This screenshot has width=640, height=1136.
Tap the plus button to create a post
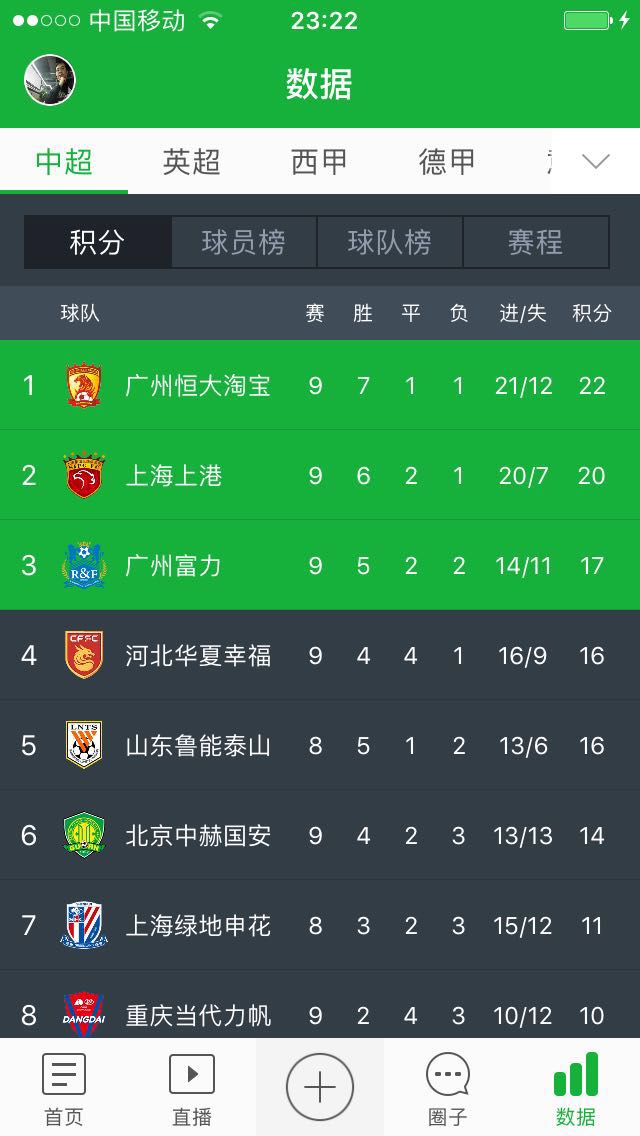[x=320, y=1087]
